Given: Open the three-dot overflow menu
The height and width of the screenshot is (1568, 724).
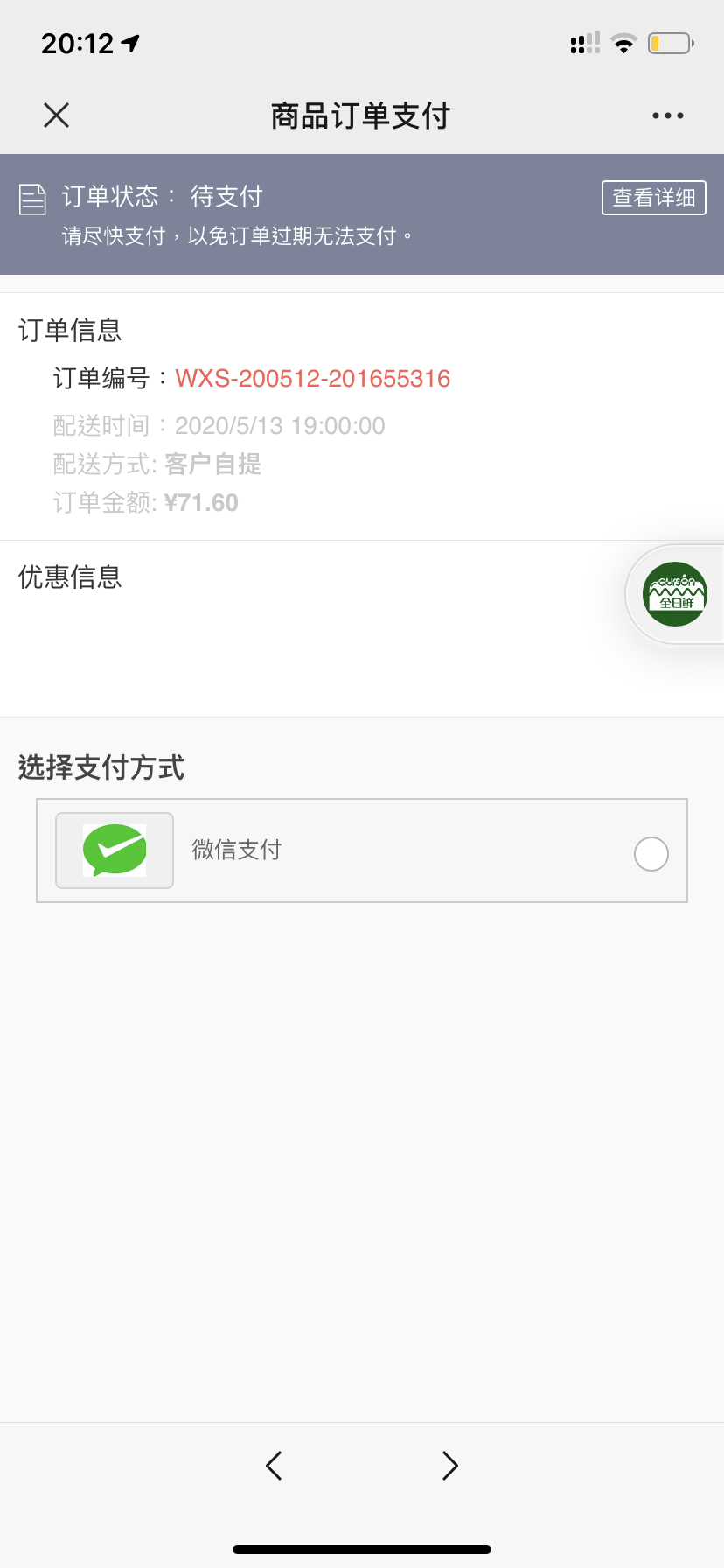Looking at the screenshot, I should pyautogui.click(x=668, y=115).
